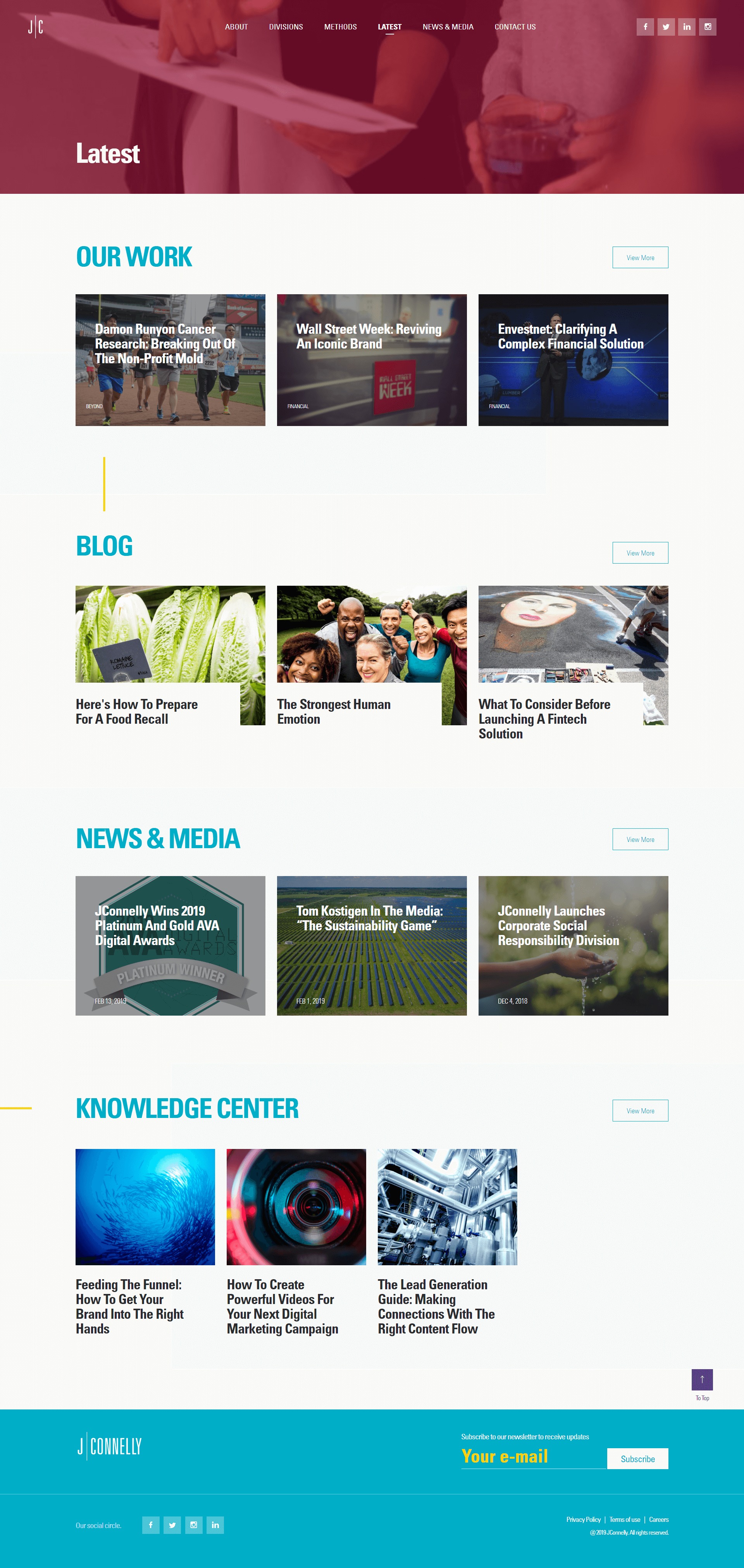
Task: Read the Food Recall blog post
Action: 136,711
